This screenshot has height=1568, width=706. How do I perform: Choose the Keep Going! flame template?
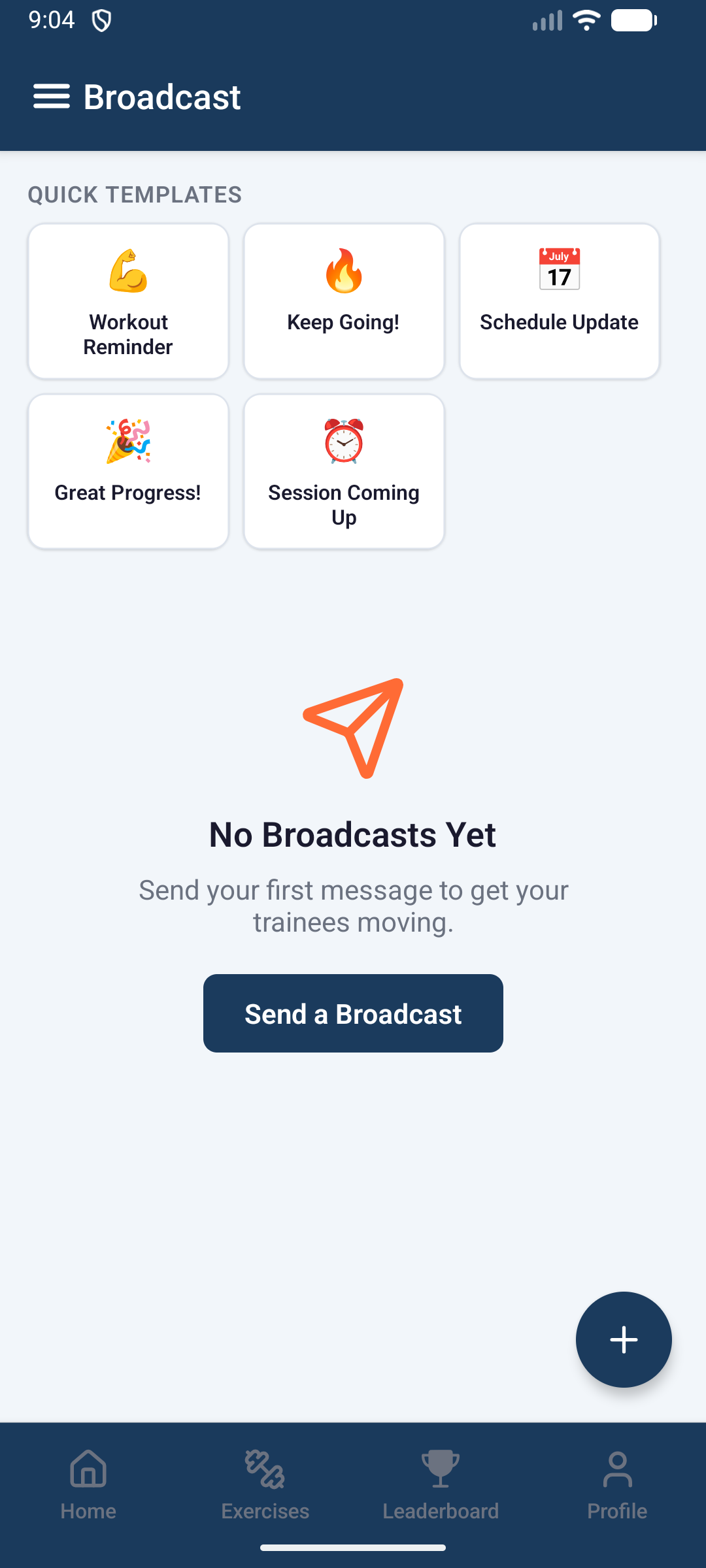point(344,301)
